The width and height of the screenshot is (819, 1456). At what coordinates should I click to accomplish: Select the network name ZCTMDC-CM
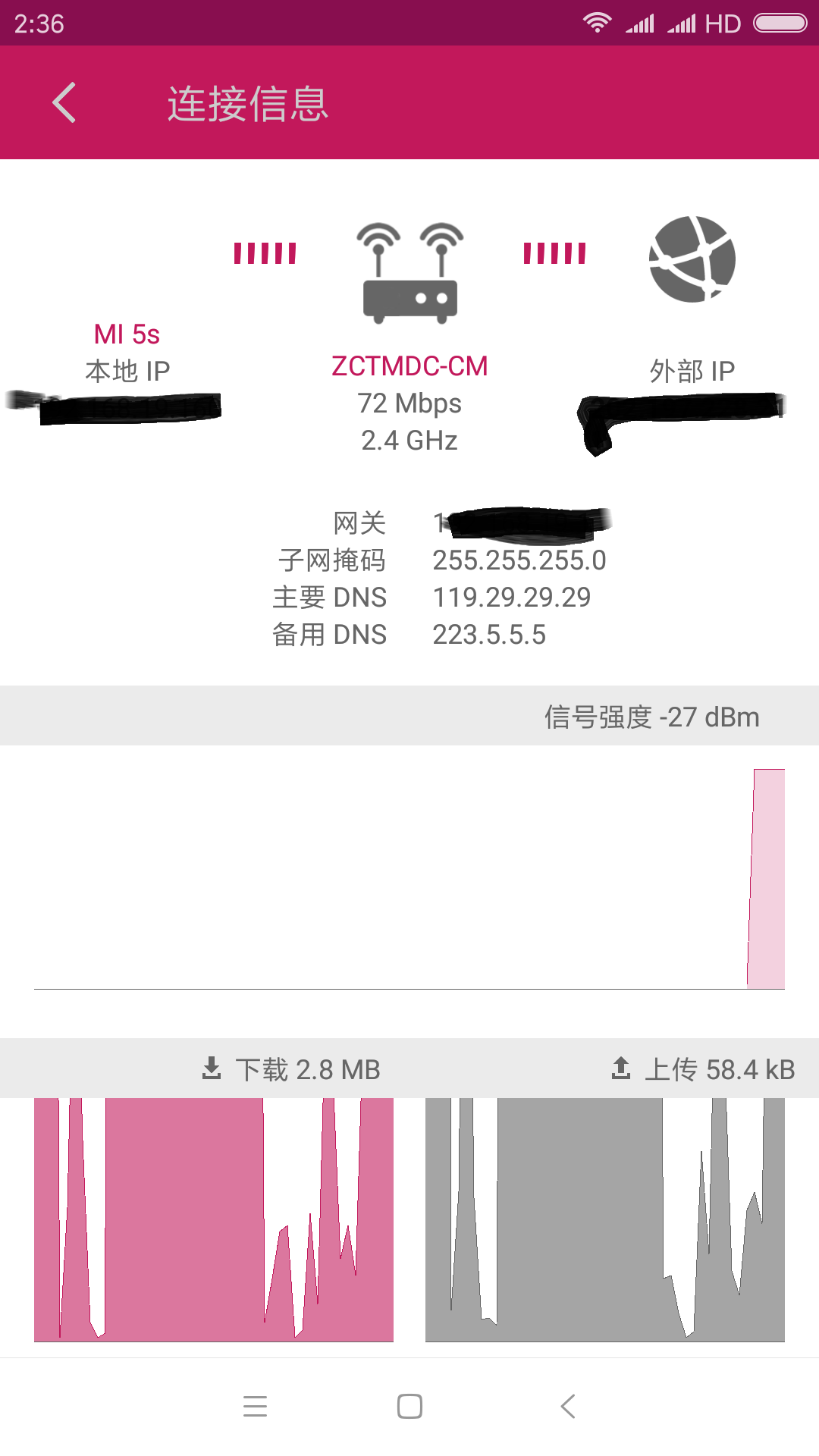(409, 365)
